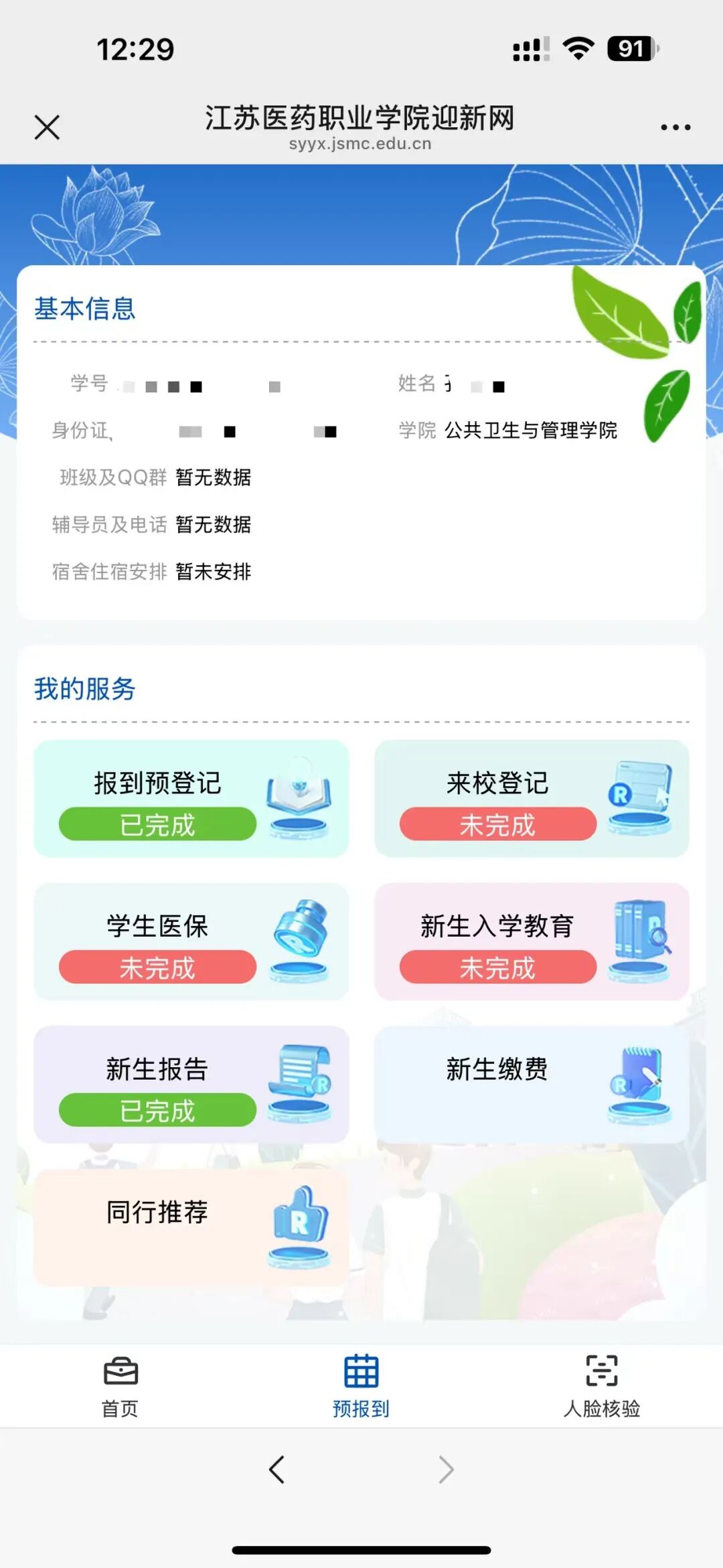The width and height of the screenshot is (723, 1568).
Task: Open the three-dot overflow menu
Action: pos(675,127)
